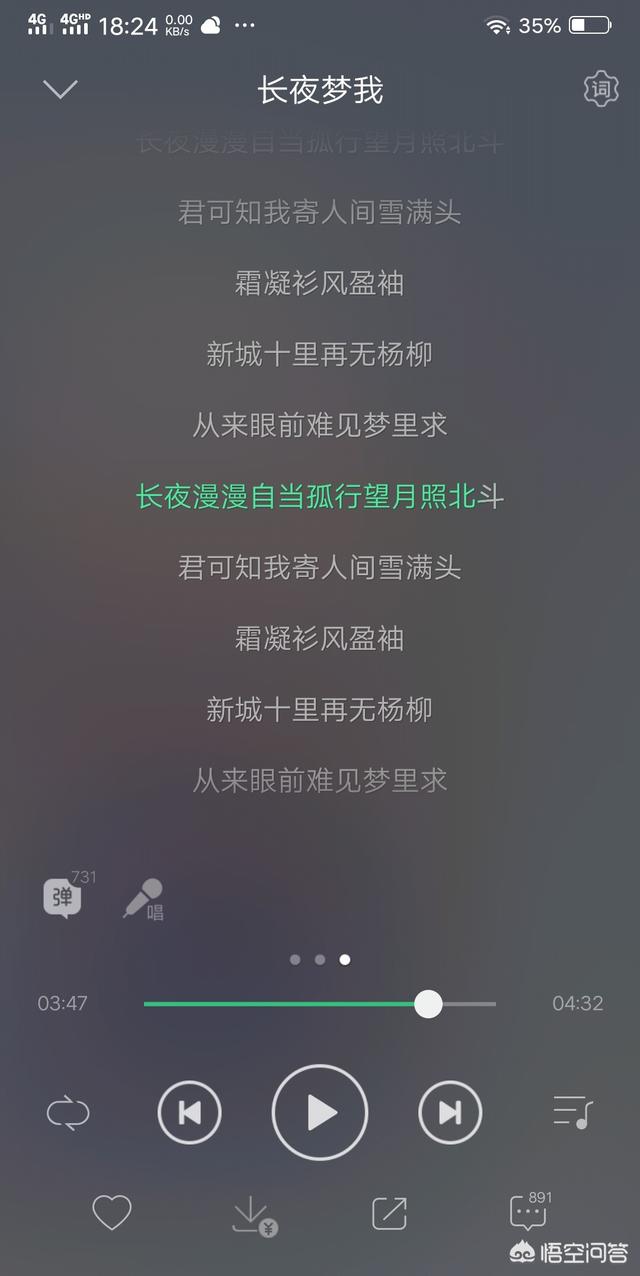Tap the microphone sing-along icon

point(143,898)
